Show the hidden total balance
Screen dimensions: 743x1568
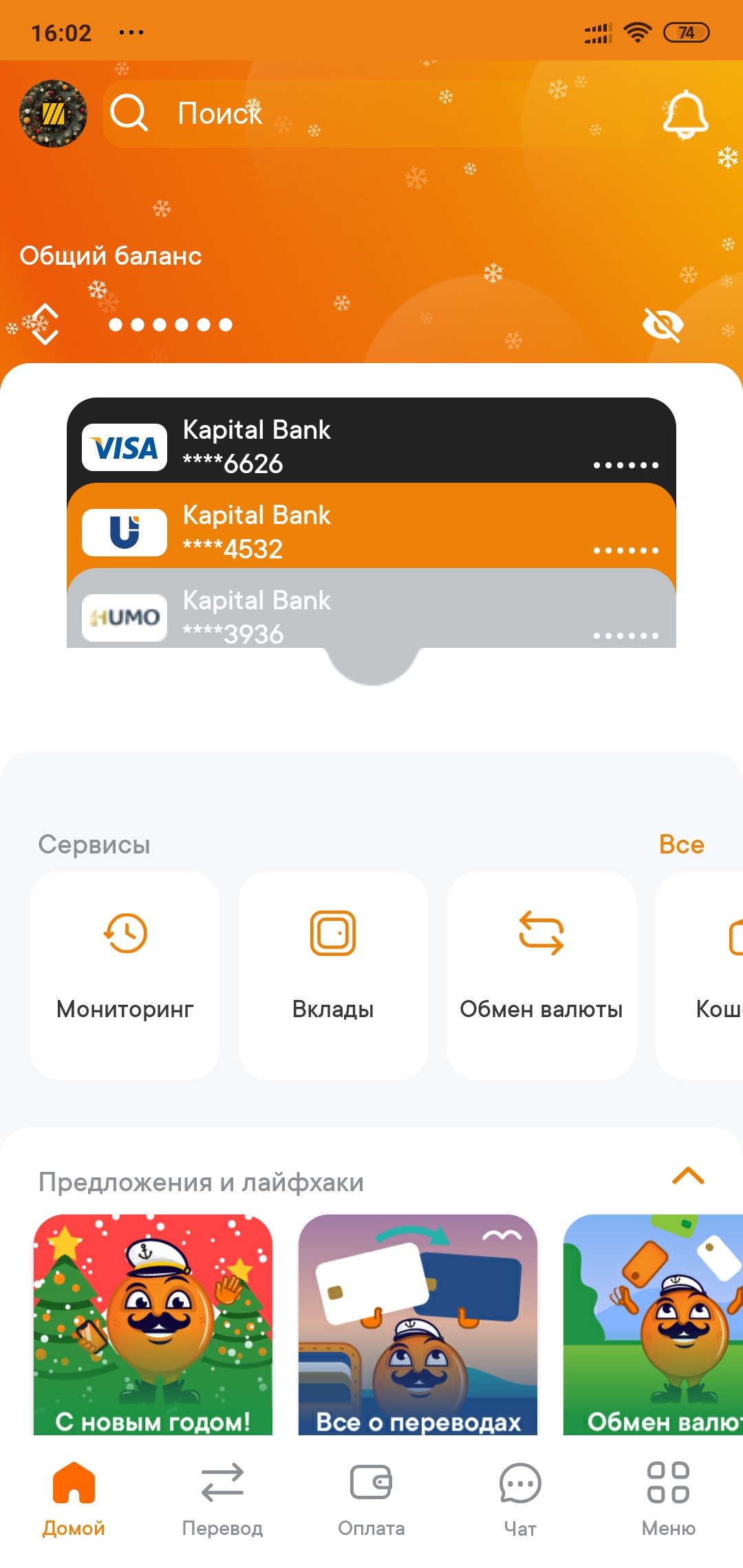[x=663, y=325]
